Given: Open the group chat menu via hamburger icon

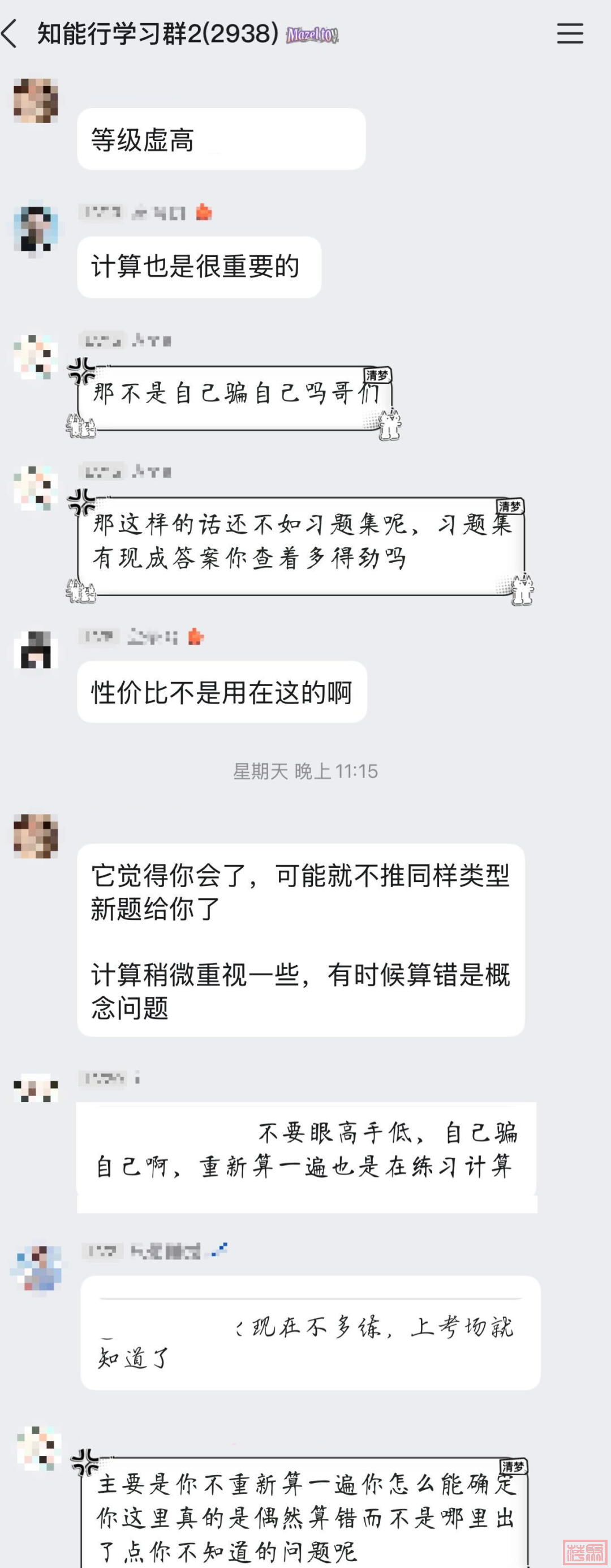Looking at the screenshot, I should tap(570, 35).
